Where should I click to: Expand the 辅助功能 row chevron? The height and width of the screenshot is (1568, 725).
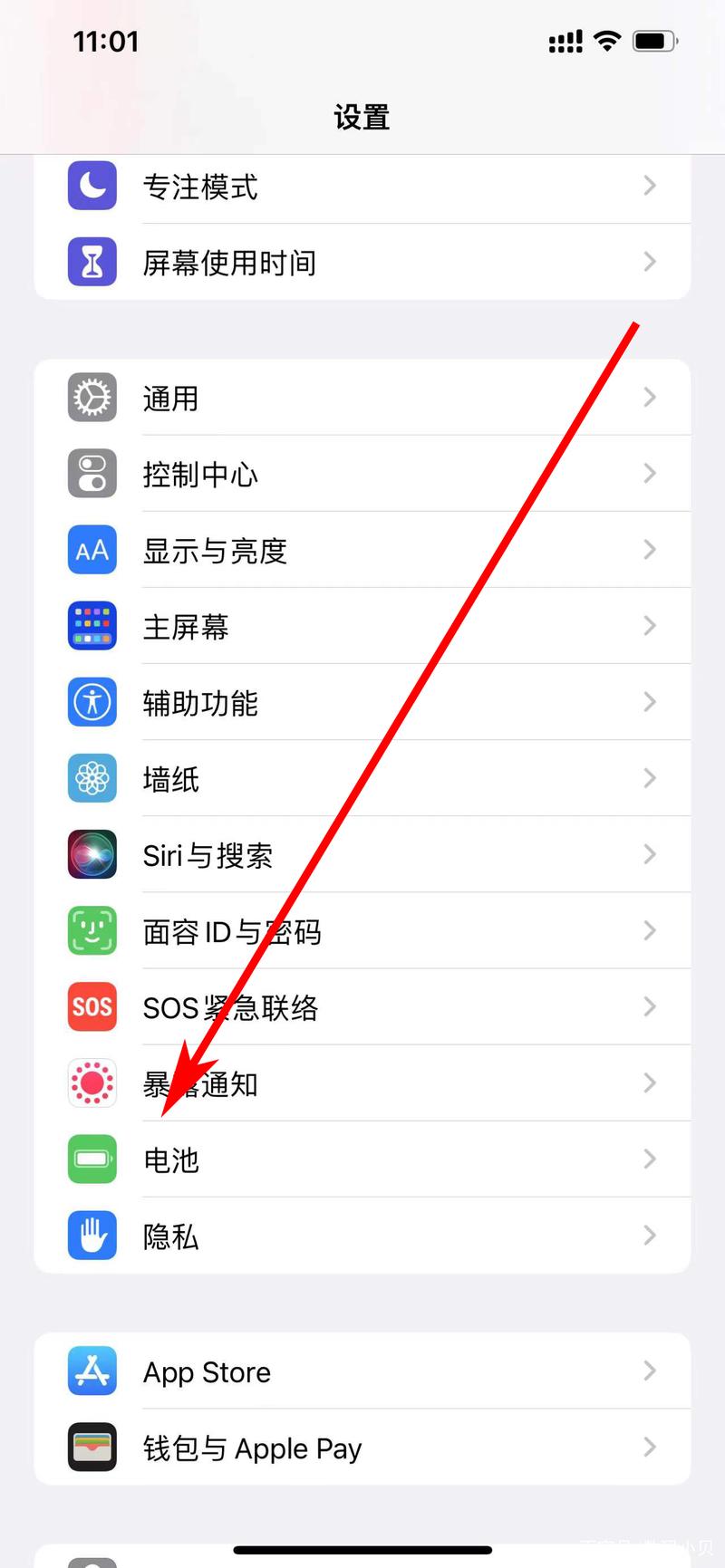[x=649, y=702]
